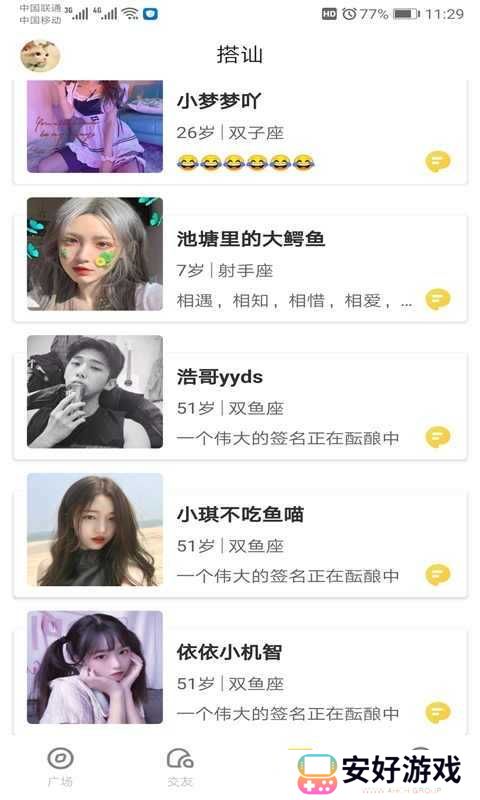Chat with 小琪不吃鱼喵
Image resolution: width=480 pixels, height=800 pixels.
(x=438, y=575)
